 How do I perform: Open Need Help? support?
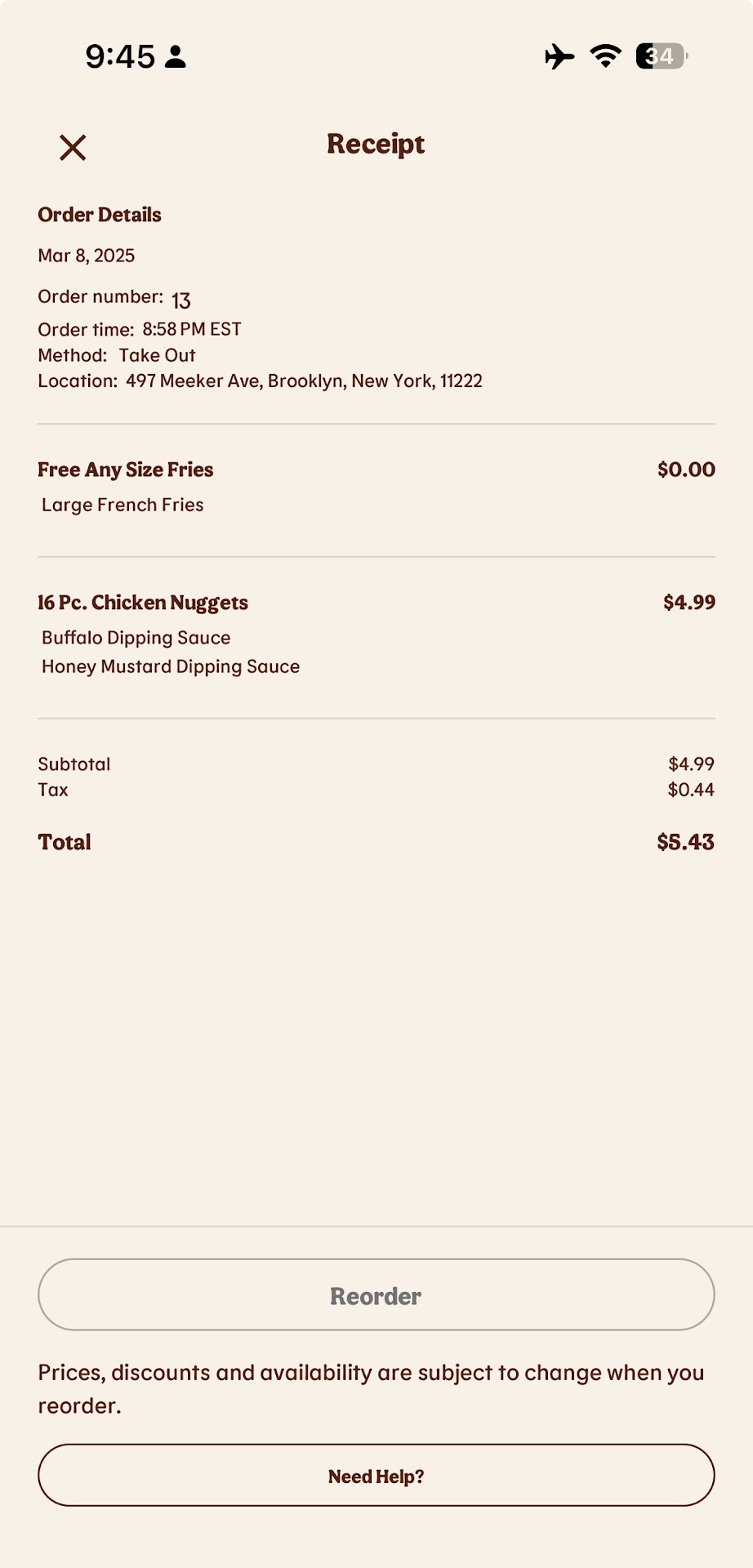[x=376, y=1476]
